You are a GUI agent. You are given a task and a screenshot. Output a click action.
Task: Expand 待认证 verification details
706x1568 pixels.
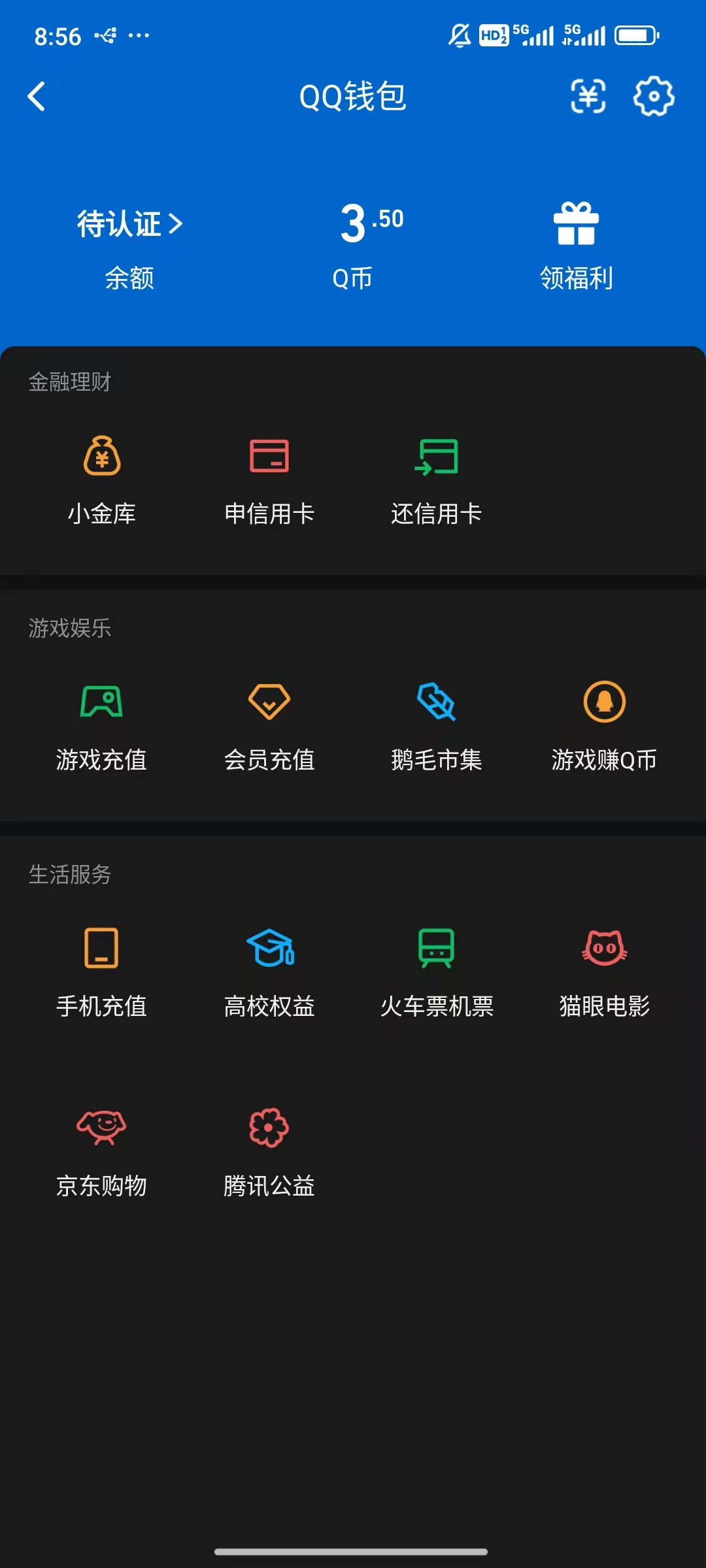[129, 224]
